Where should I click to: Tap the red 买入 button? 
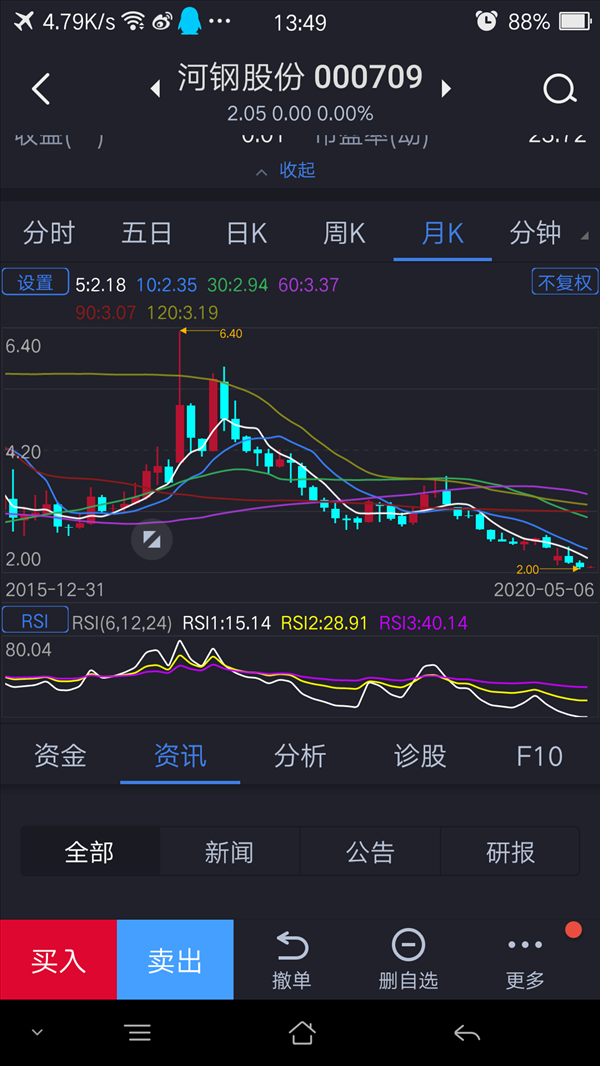[x=58, y=960]
